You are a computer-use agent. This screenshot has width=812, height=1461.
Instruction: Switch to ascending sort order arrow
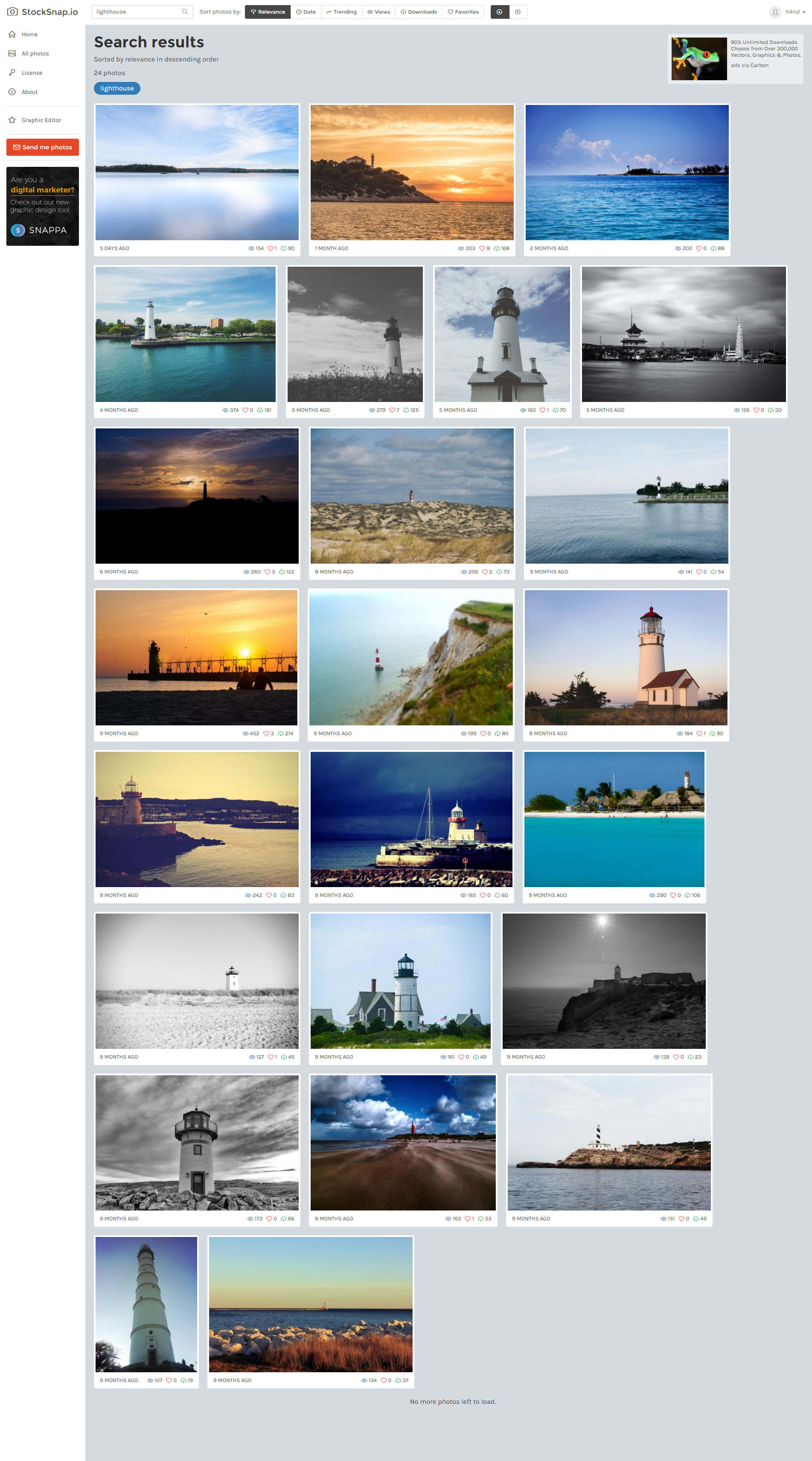point(518,12)
